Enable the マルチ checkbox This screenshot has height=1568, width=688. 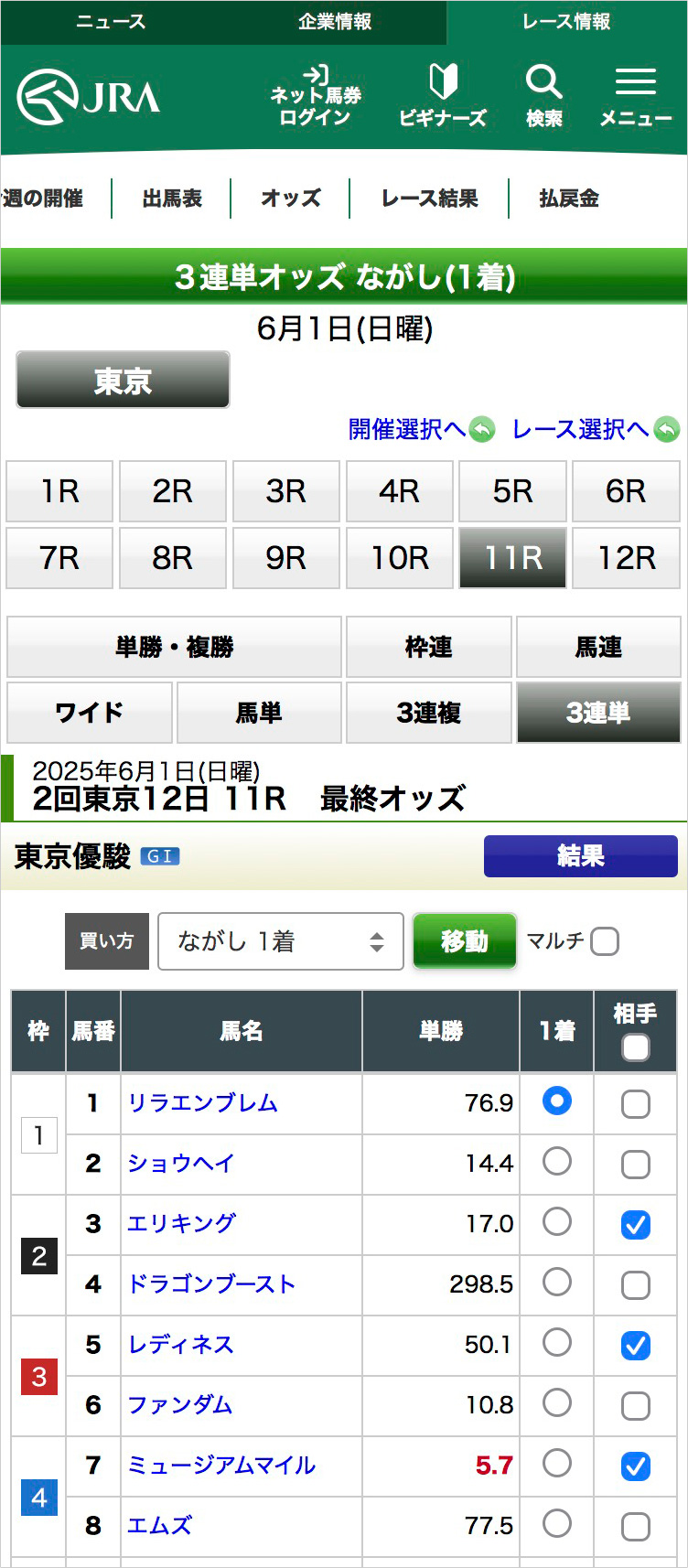(x=605, y=941)
